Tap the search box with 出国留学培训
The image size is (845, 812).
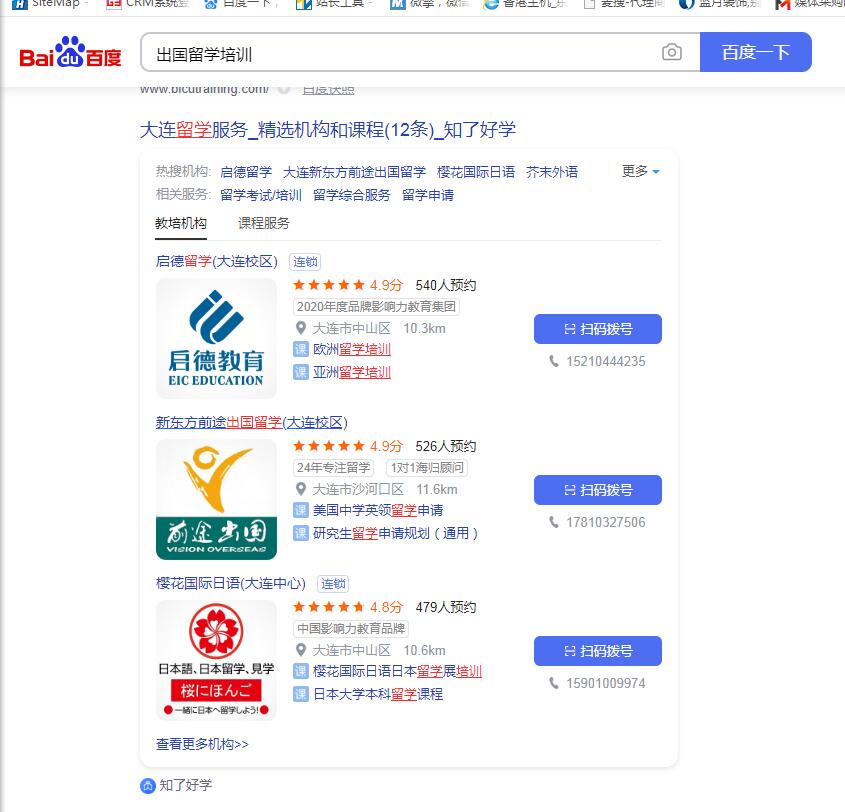pyautogui.click(x=400, y=53)
